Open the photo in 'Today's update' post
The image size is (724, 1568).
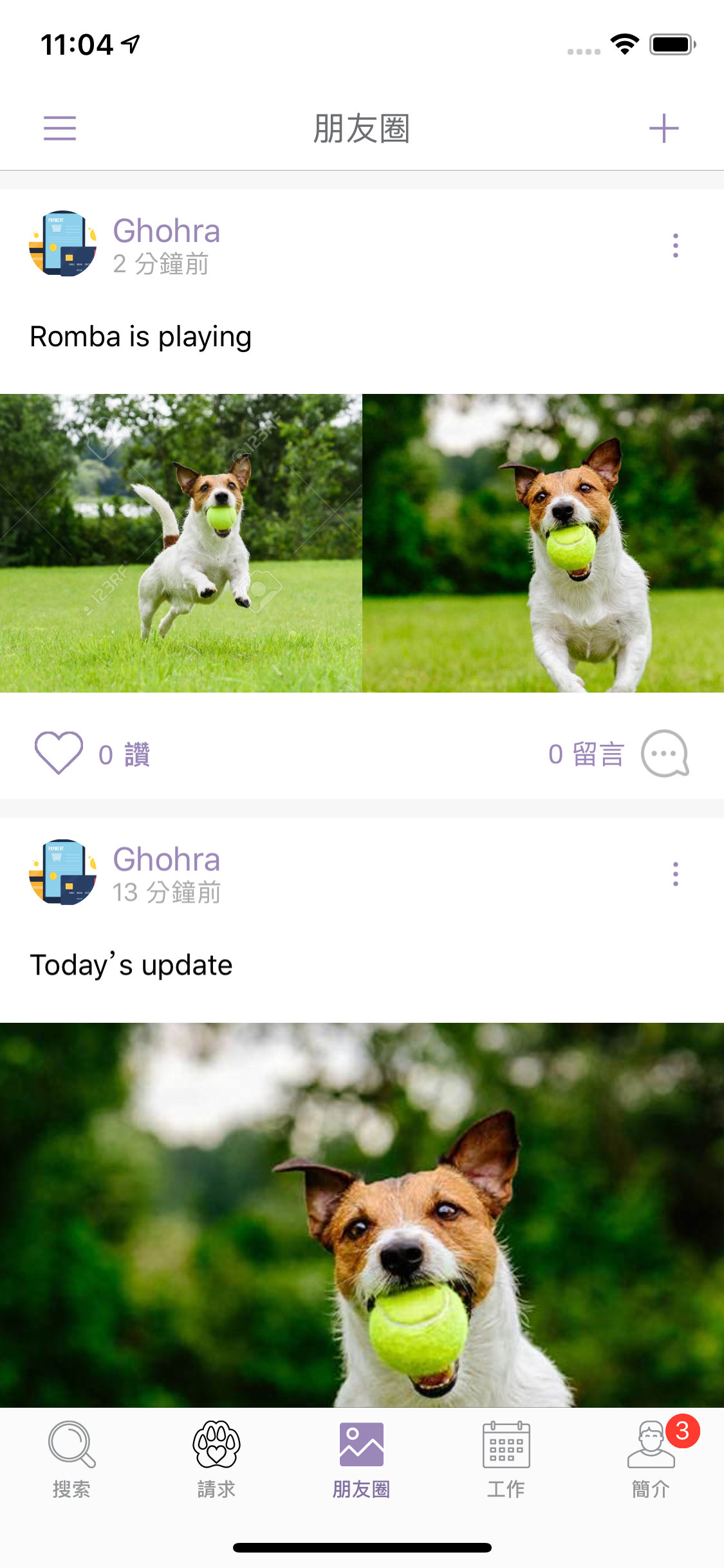click(x=362, y=1214)
